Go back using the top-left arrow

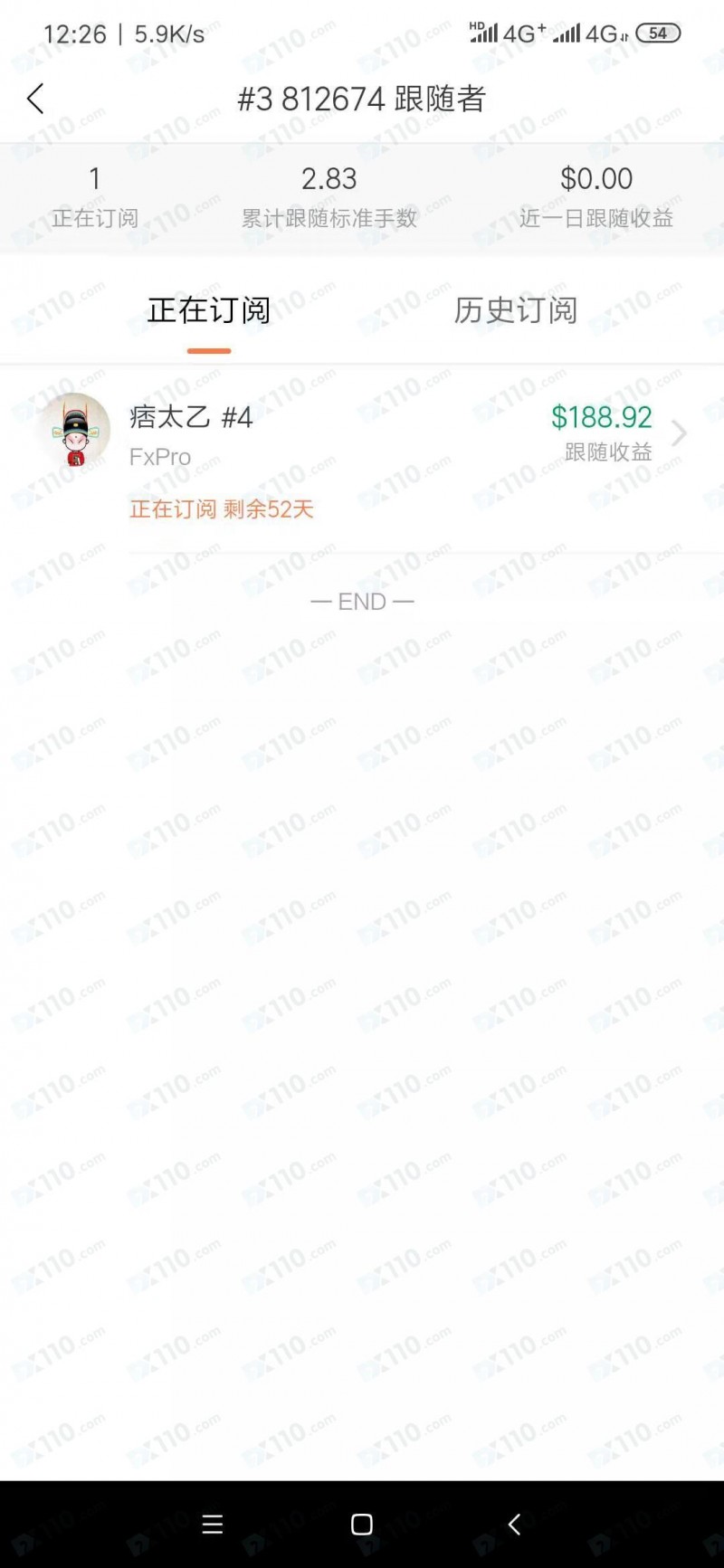coord(36,99)
